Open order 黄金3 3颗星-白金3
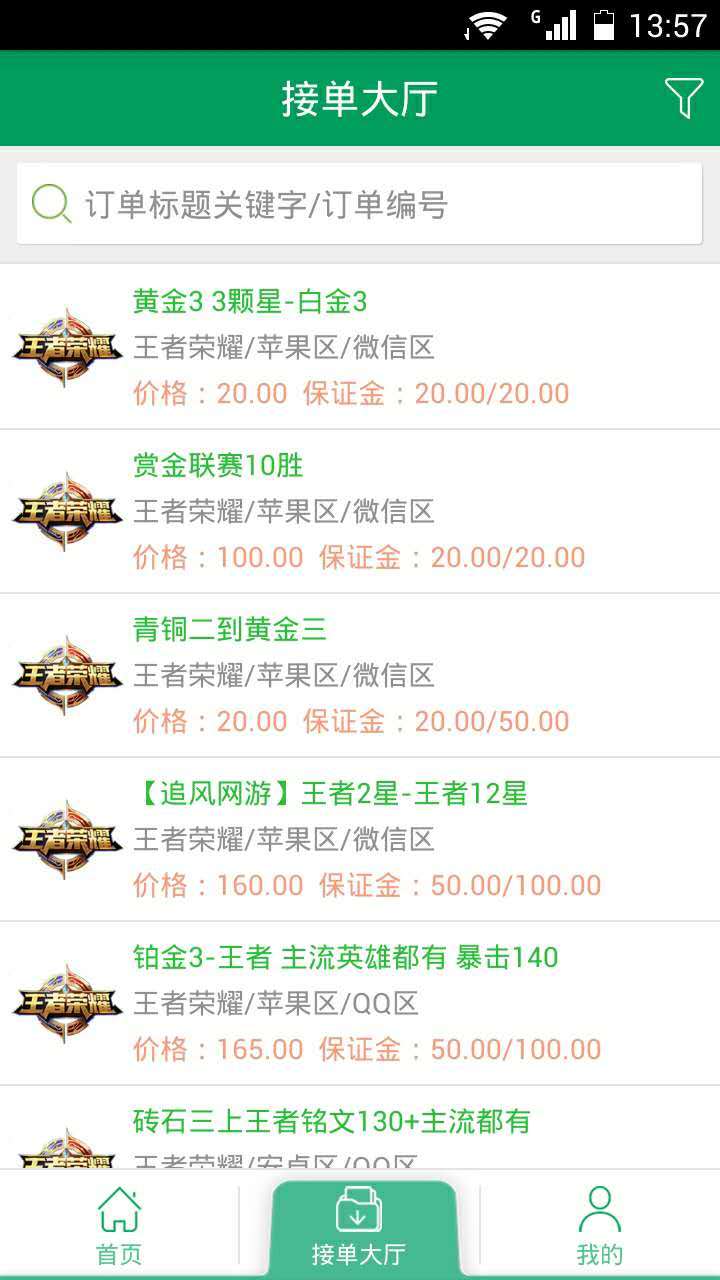The height and width of the screenshot is (1280, 720). 360,346
